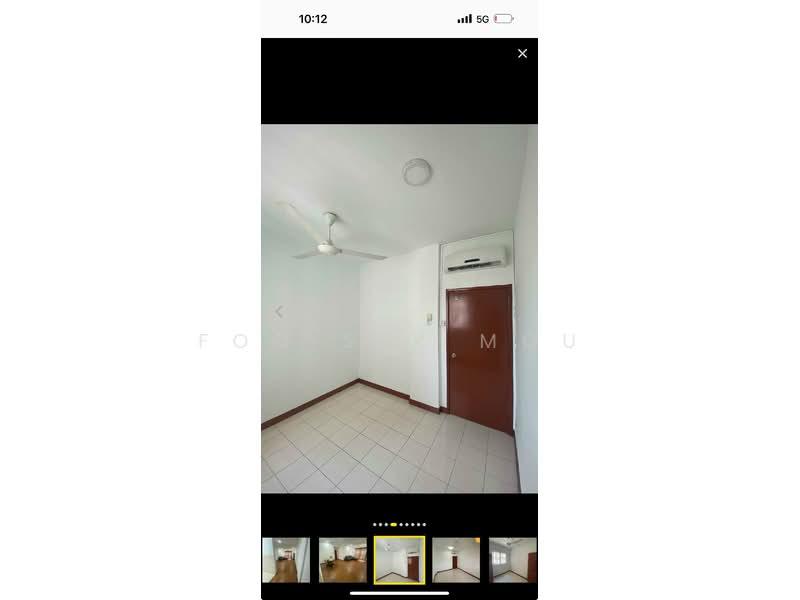The image size is (800, 600).
Task: Open the thumbnail showing a room with window
Action: pos(513,560)
